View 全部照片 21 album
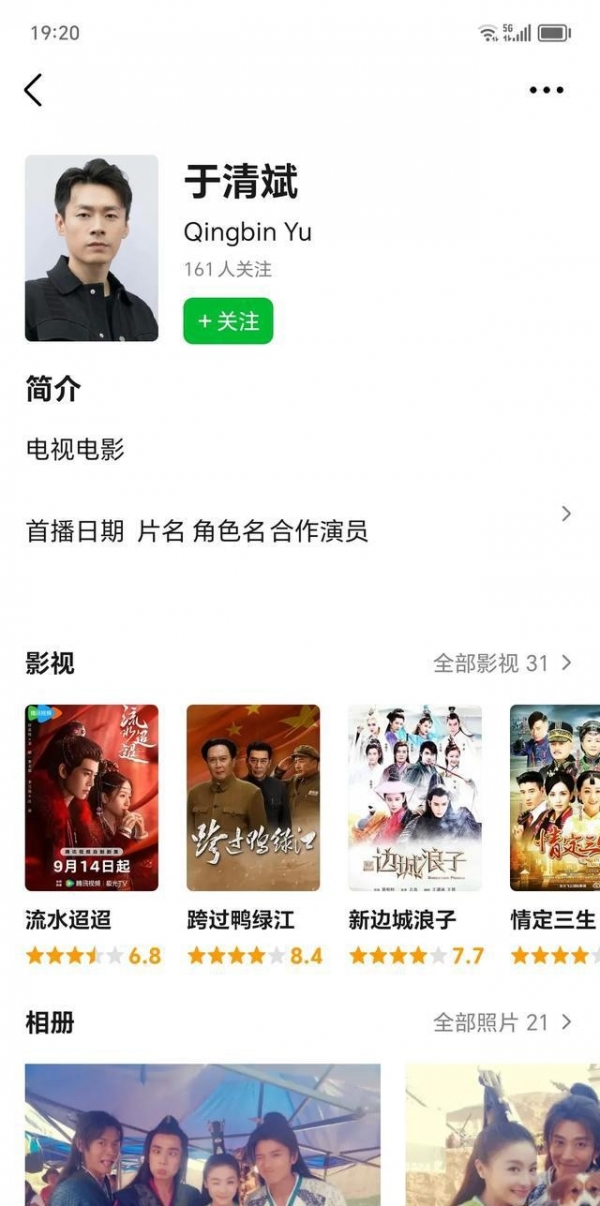Screen dimensions: 600x1206 [502, 1022]
